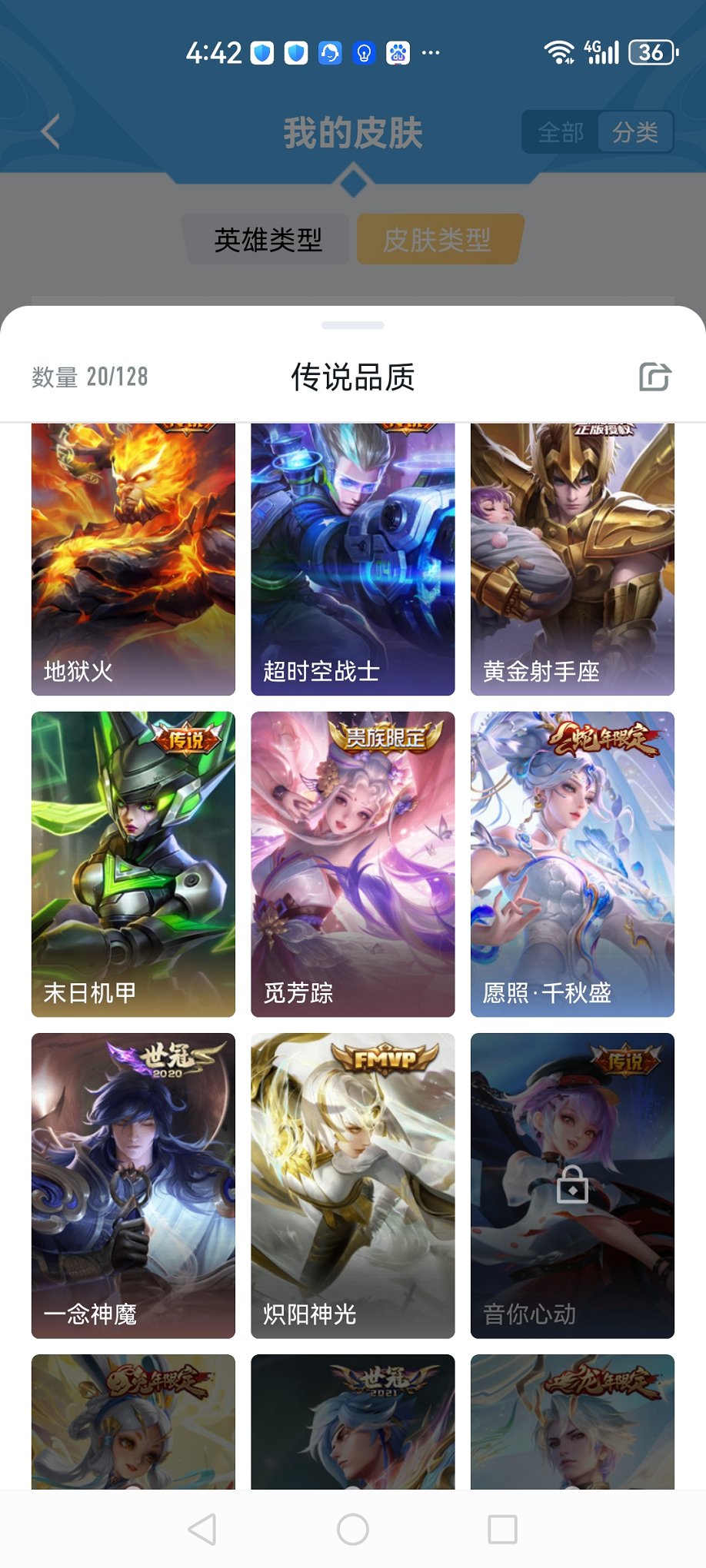Switch to the 分类 view
706x1568 pixels.
[x=635, y=132]
